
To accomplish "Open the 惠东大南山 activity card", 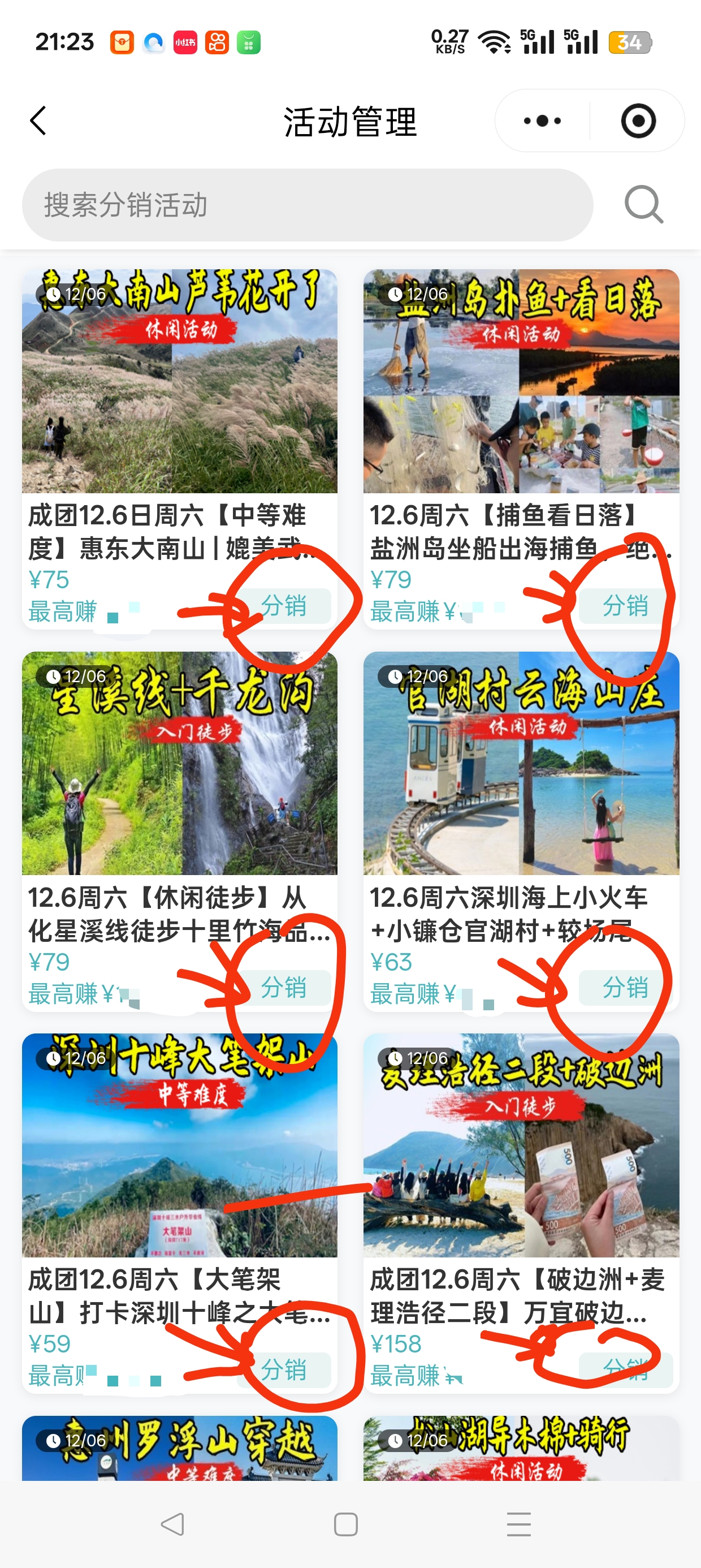I will 180,449.
